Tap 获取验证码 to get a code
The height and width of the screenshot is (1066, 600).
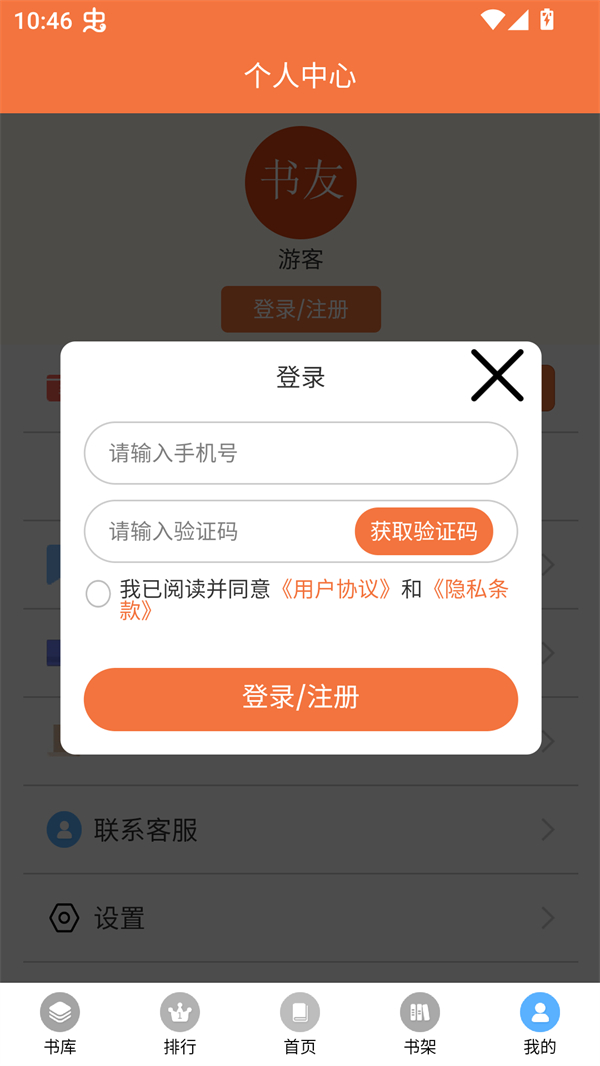[424, 531]
